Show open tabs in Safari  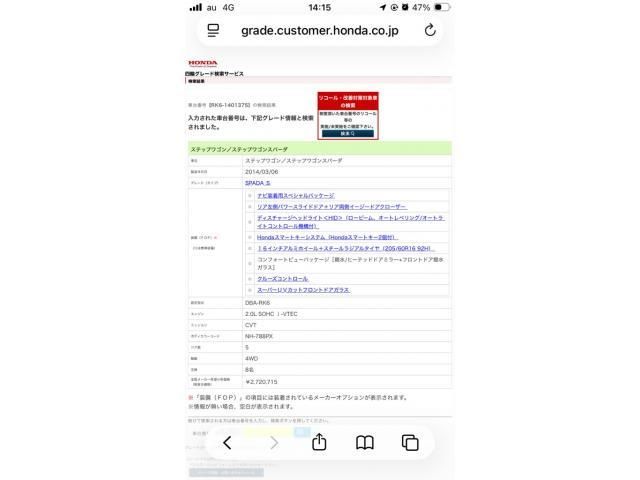410,443
